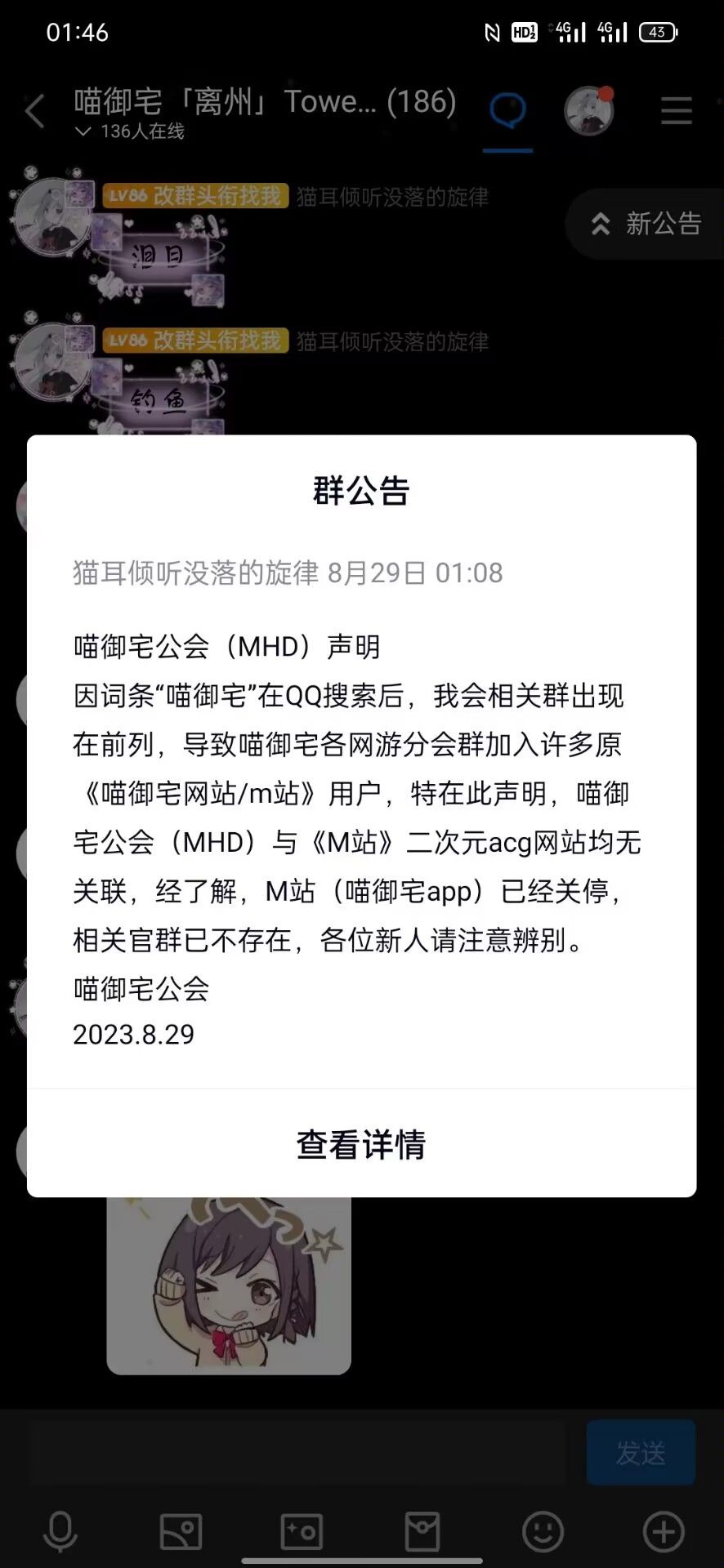
Task: Open the emoji sticker panel
Action: coord(543,1531)
